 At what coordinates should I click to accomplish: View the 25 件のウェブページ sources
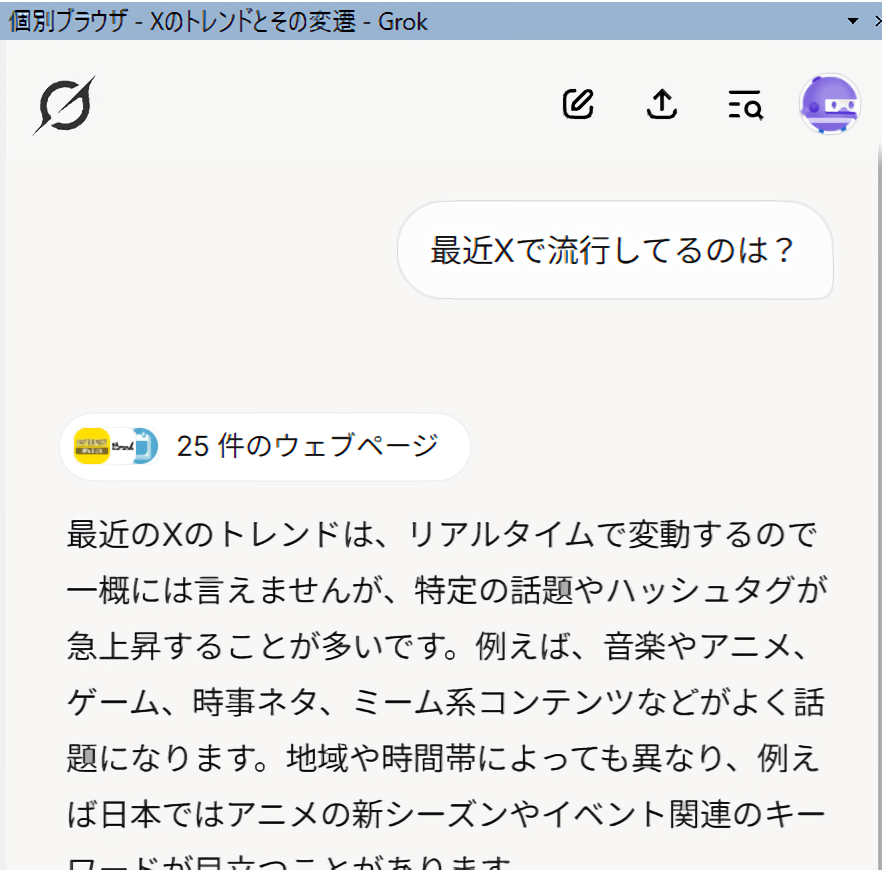[x=265, y=446]
